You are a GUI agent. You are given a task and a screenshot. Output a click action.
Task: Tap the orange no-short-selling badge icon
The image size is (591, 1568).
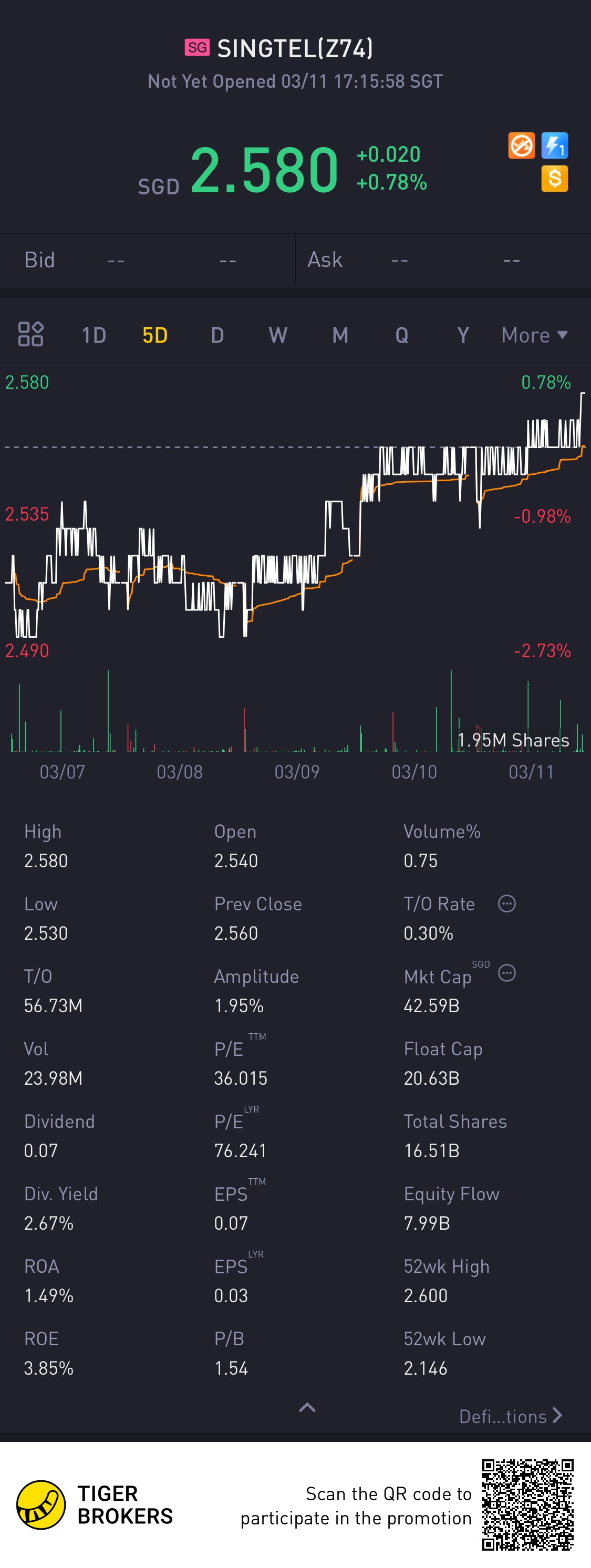click(521, 146)
